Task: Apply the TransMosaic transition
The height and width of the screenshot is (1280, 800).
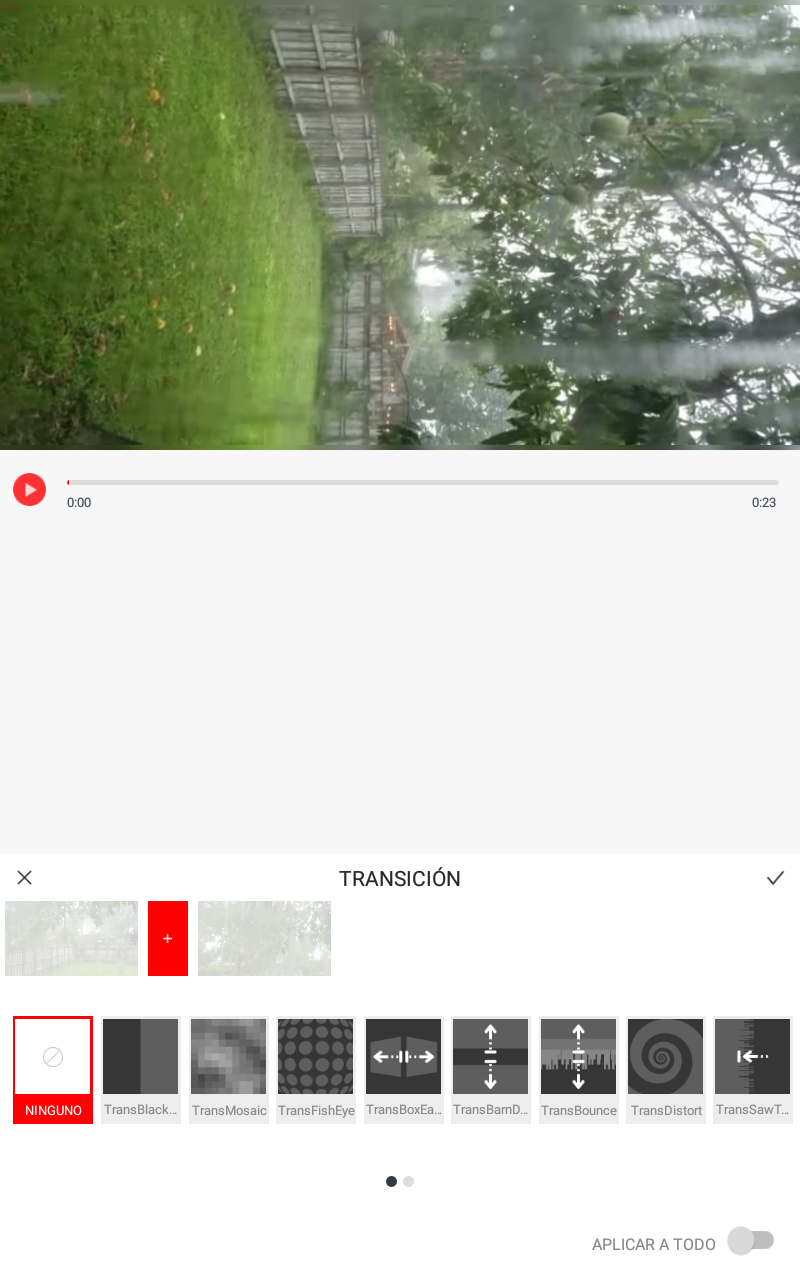Action: [229, 1069]
